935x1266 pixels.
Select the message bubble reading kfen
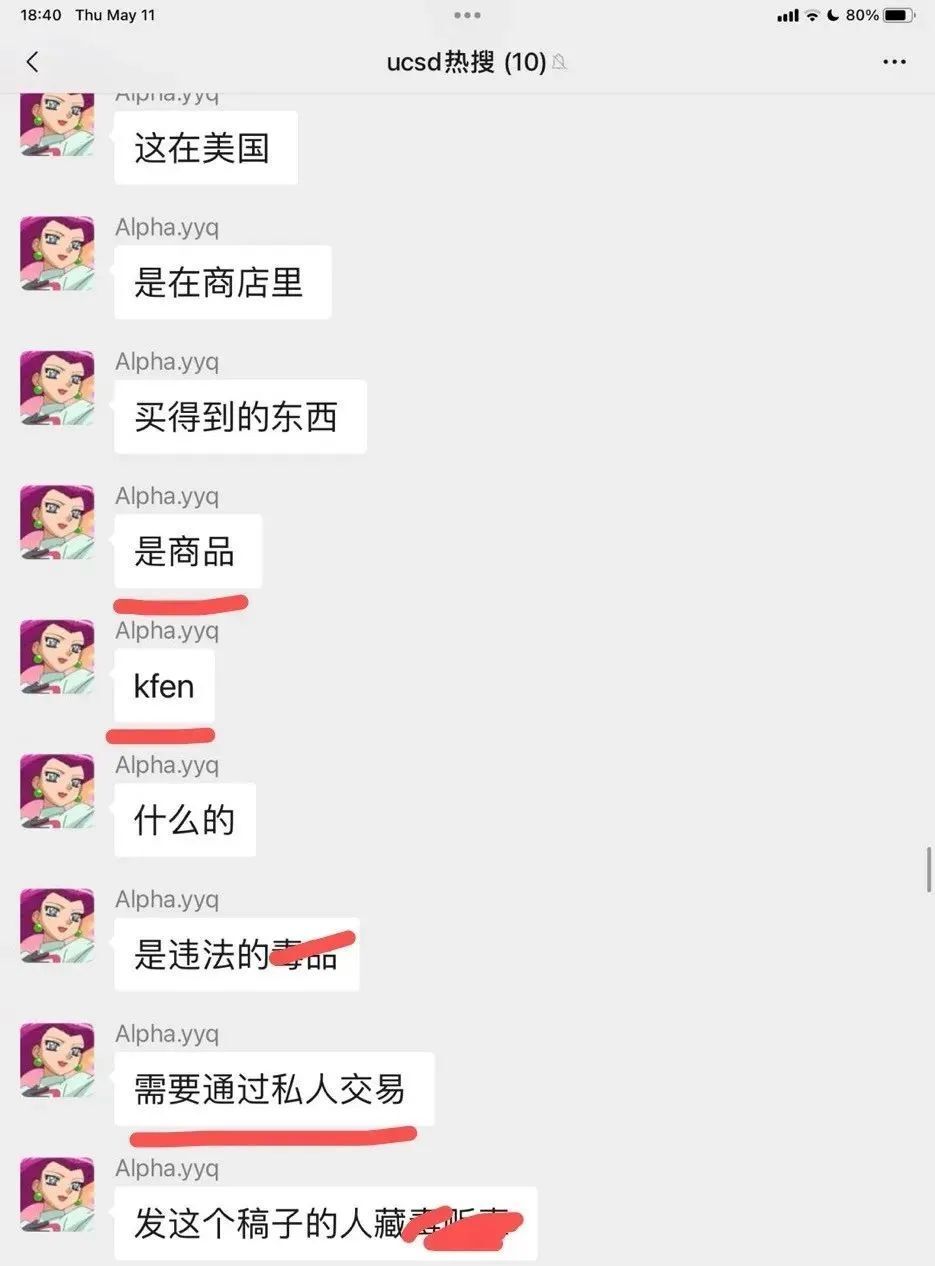(163, 686)
